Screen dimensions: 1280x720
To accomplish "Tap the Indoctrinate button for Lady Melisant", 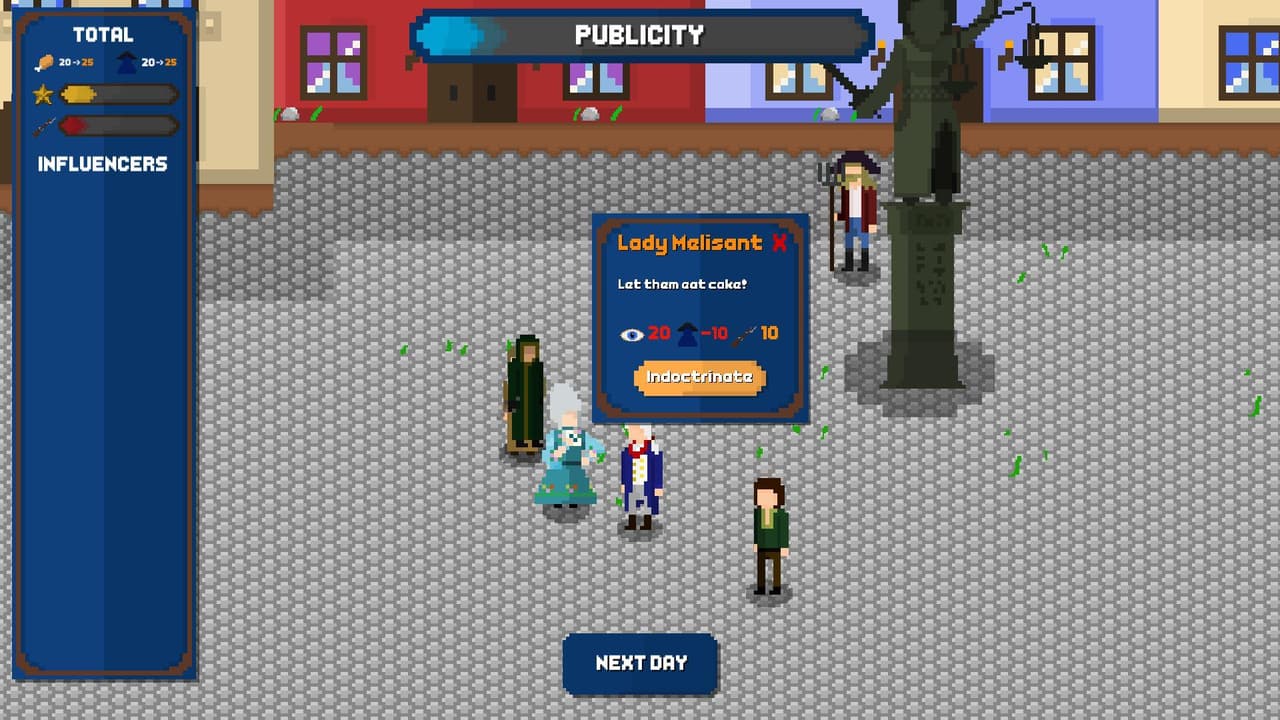I will pyautogui.click(x=700, y=377).
